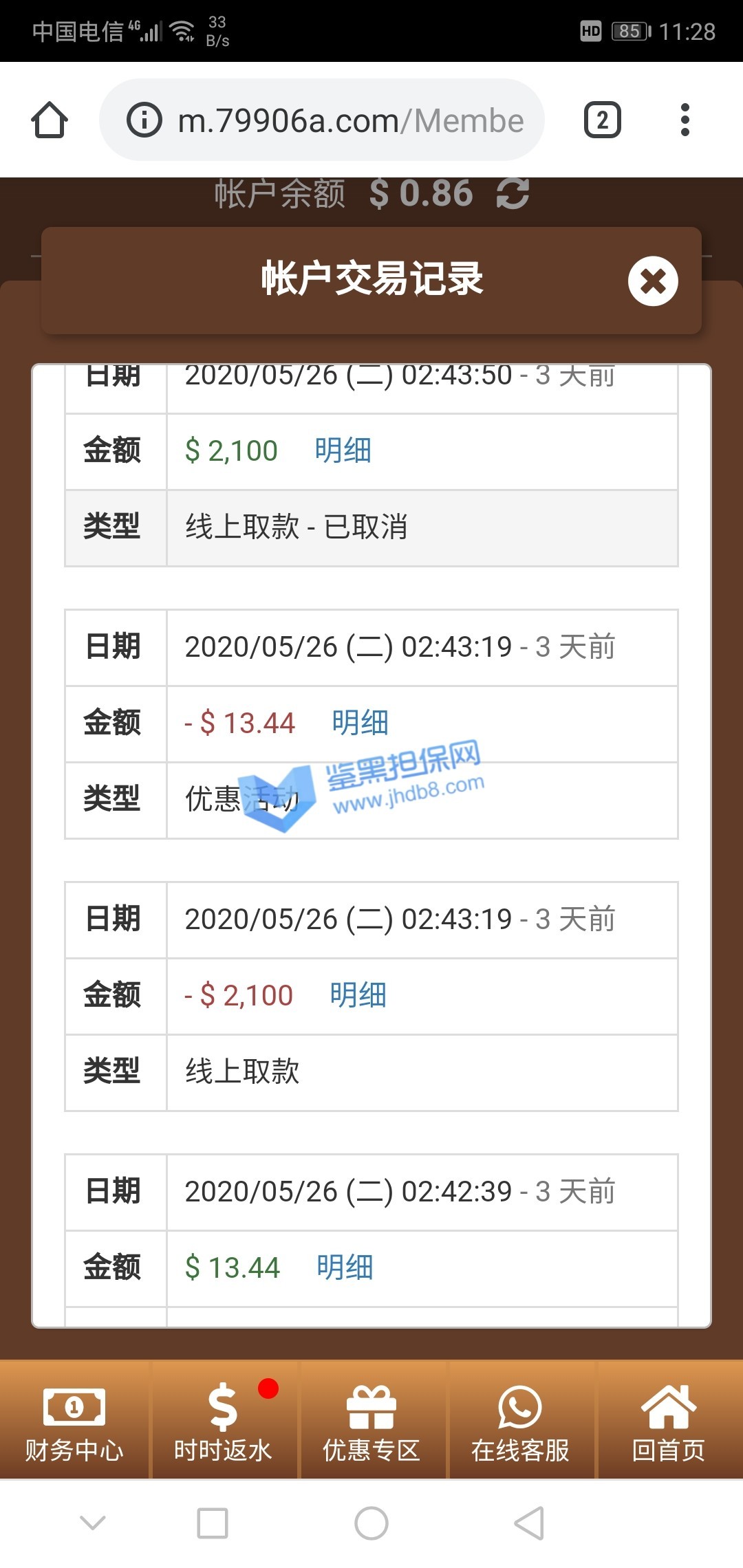Edit the m.79906a.com address bar
The image size is (743, 1568).
351,120
